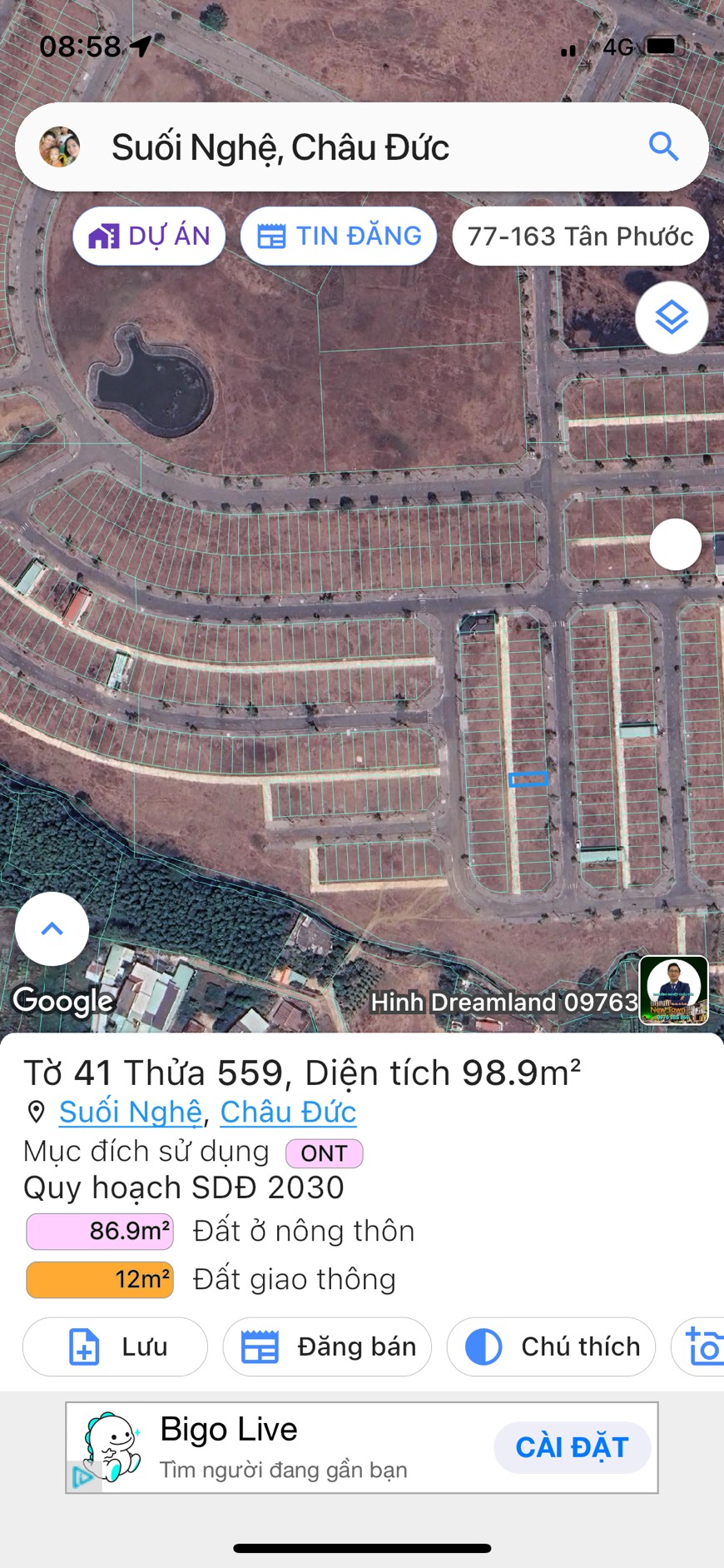Viewport: 724px width, 1568px height.
Task: Open the Châu Đức link
Action: [x=288, y=1112]
